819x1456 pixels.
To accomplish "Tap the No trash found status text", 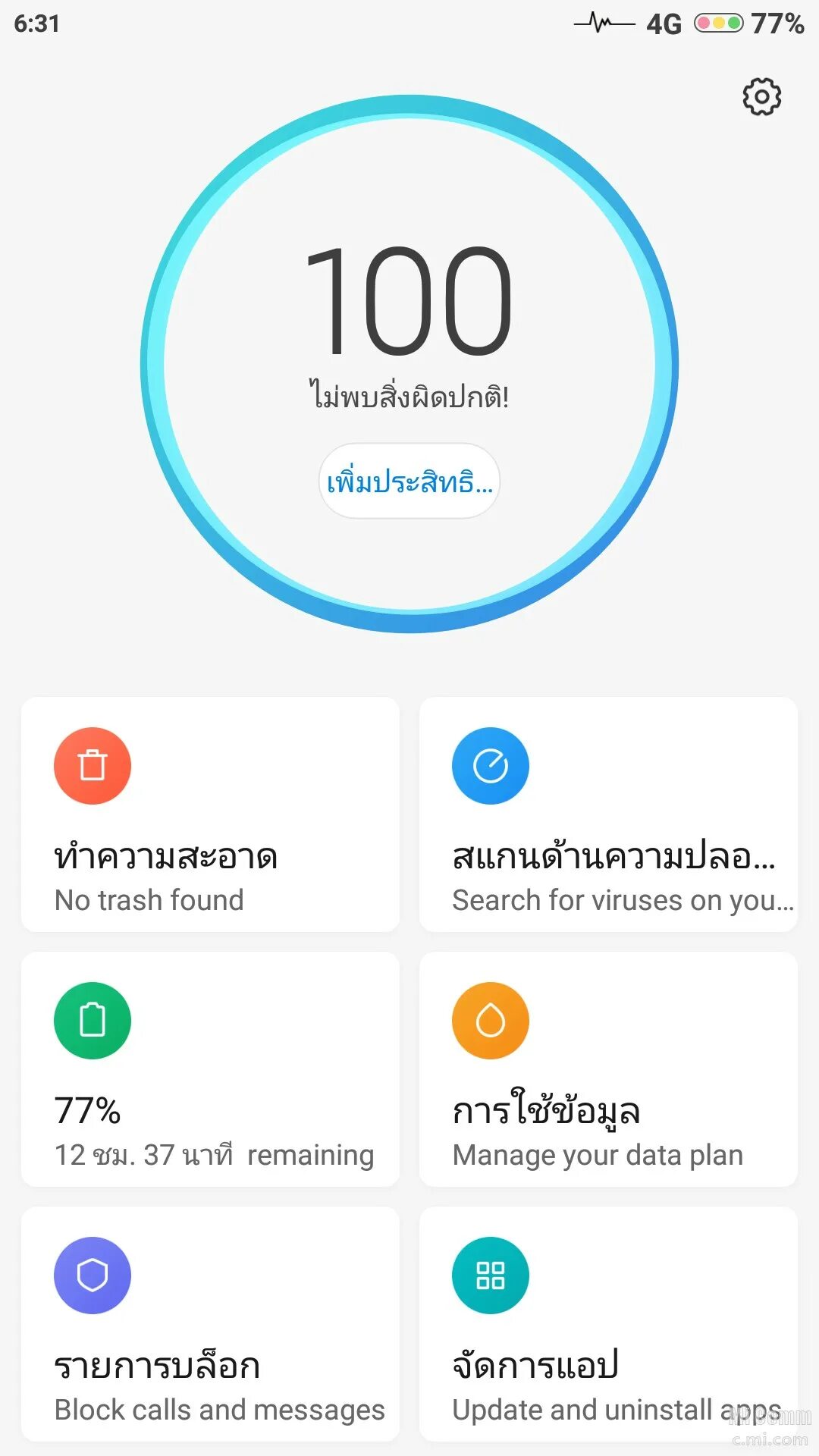I will pyautogui.click(x=149, y=899).
